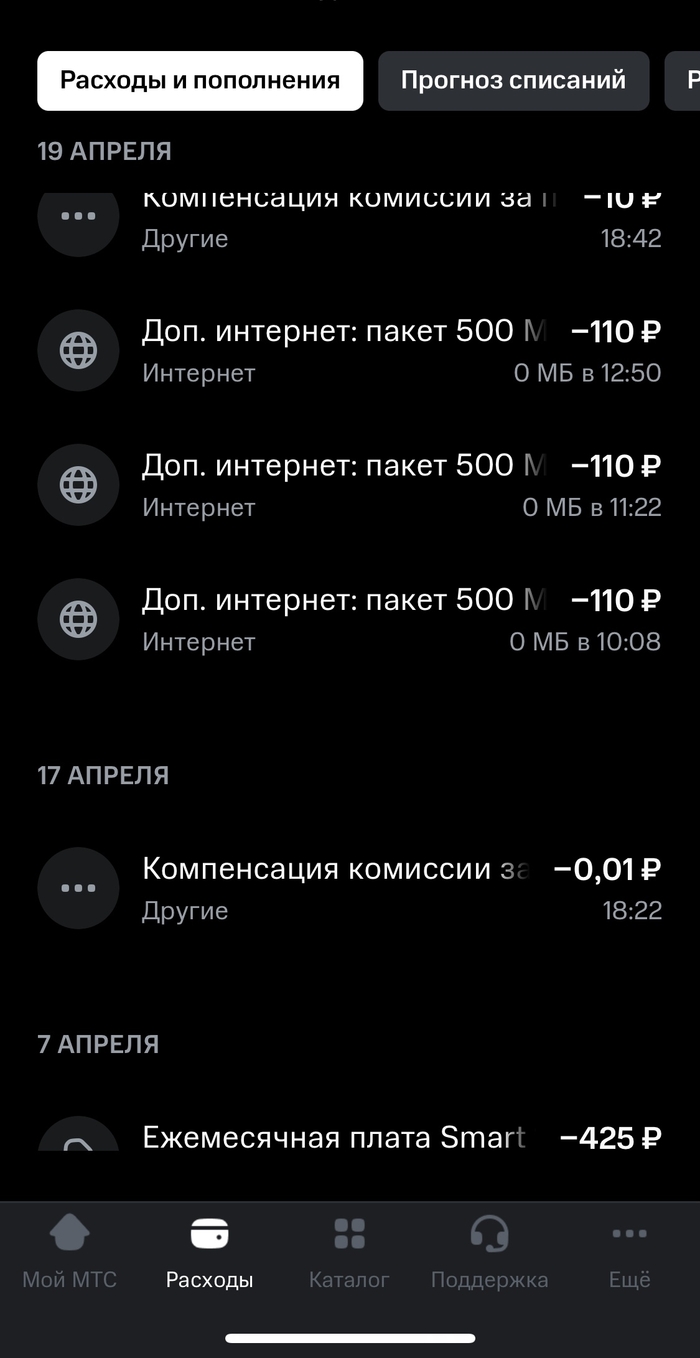Image resolution: width=700 pixels, height=1358 pixels.
Task: Select the Расходы и пополнения chip
Action: 200,80
